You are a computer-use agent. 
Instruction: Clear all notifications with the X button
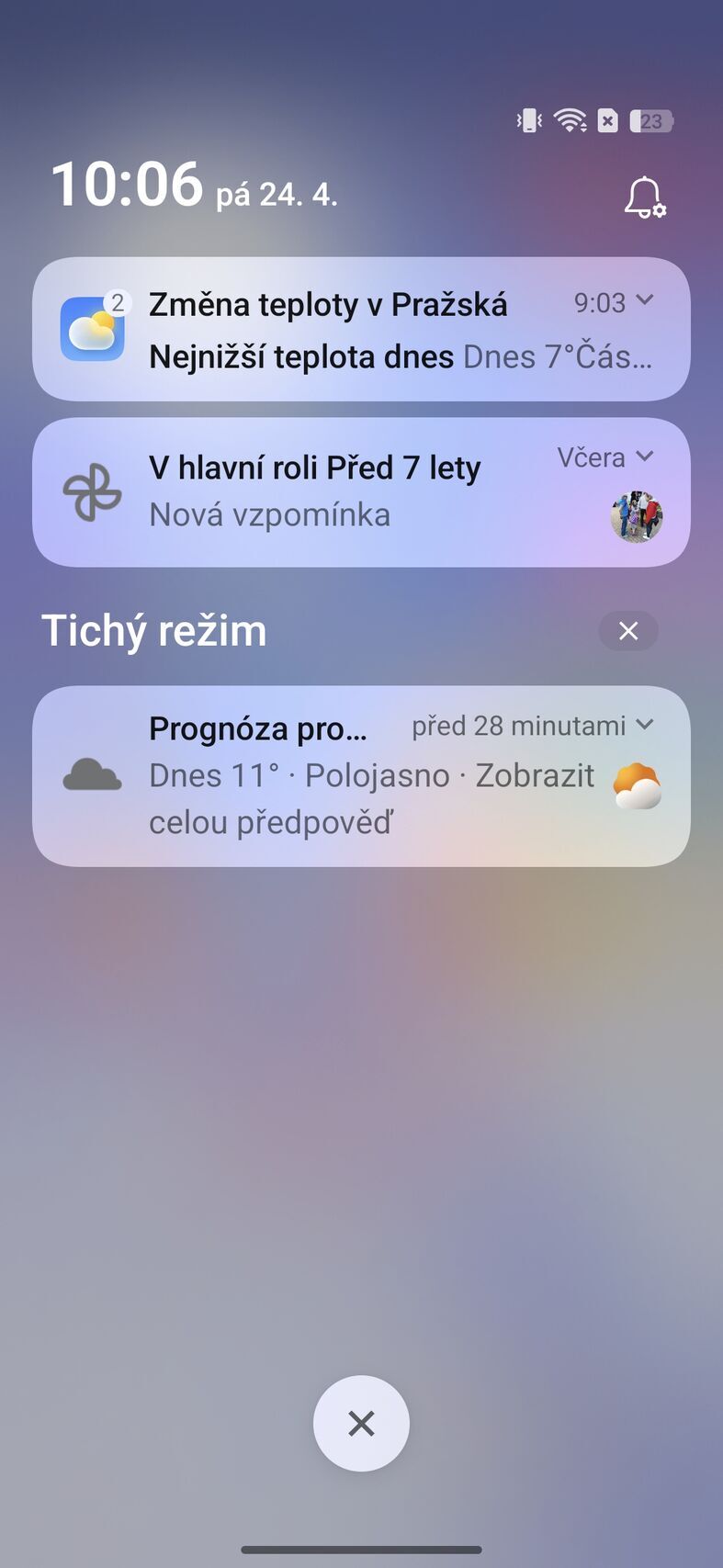tap(361, 1423)
